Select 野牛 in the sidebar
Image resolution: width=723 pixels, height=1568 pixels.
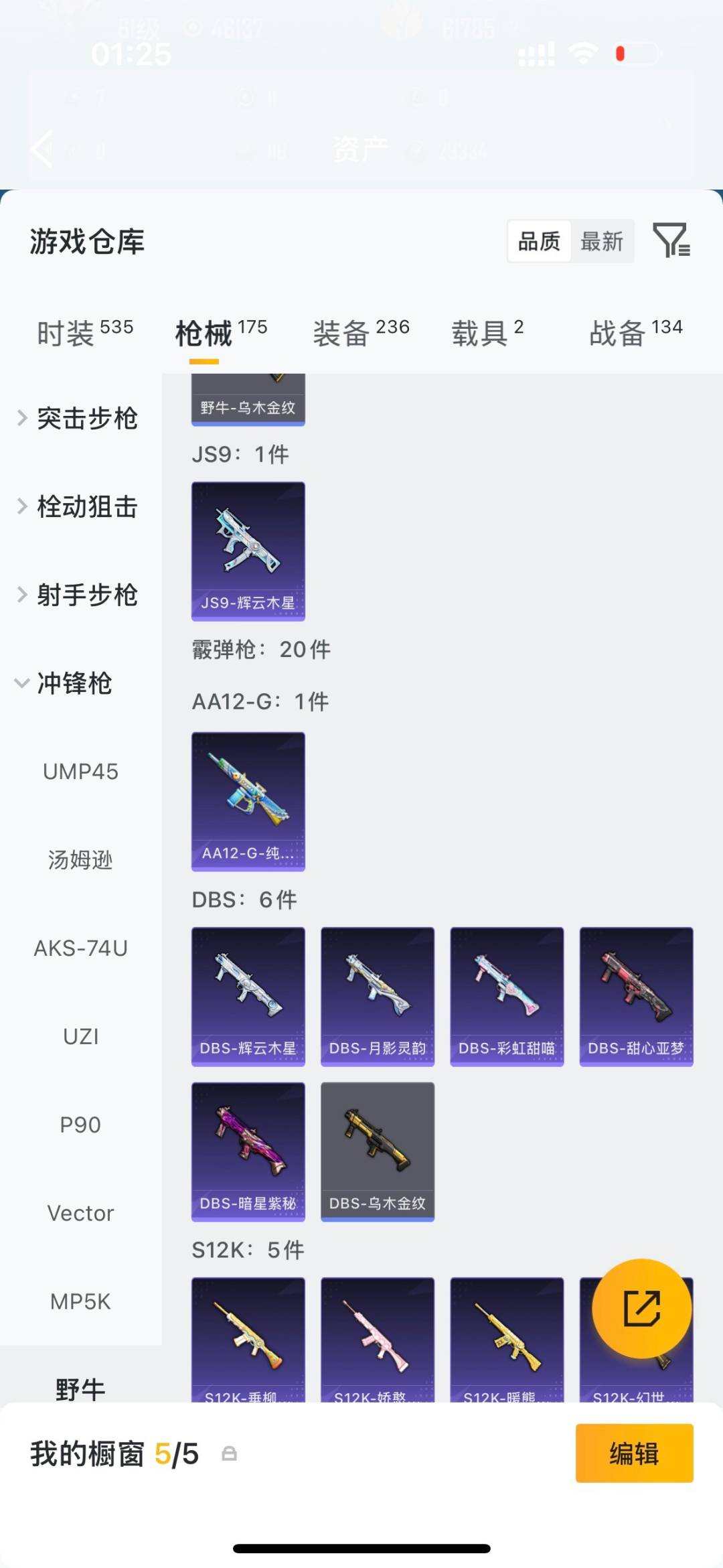[x=81, y=1388]
